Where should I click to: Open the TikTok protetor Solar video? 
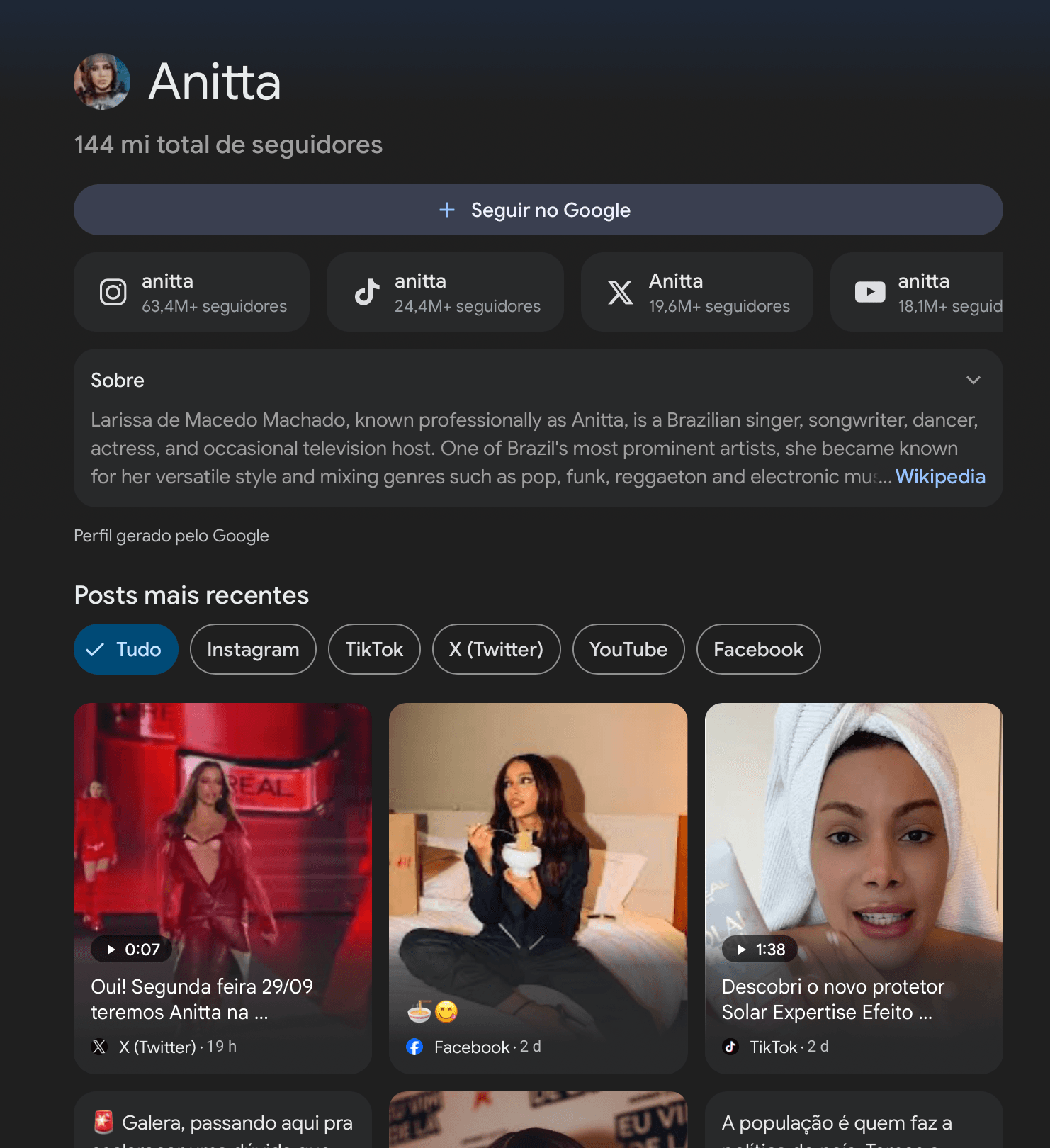pyautogui.click(x=853, y=886)
